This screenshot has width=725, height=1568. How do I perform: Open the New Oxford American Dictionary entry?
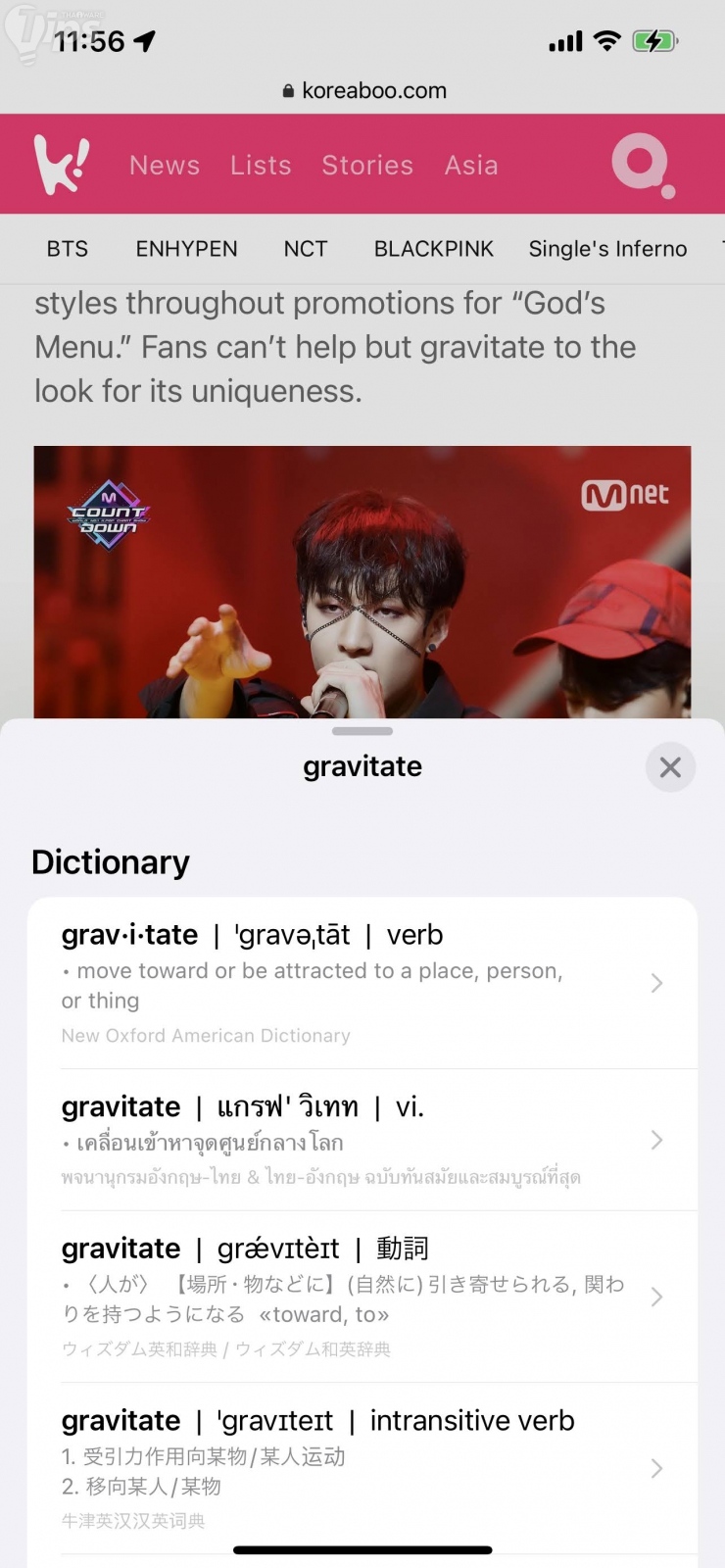[x=362, y=982]
